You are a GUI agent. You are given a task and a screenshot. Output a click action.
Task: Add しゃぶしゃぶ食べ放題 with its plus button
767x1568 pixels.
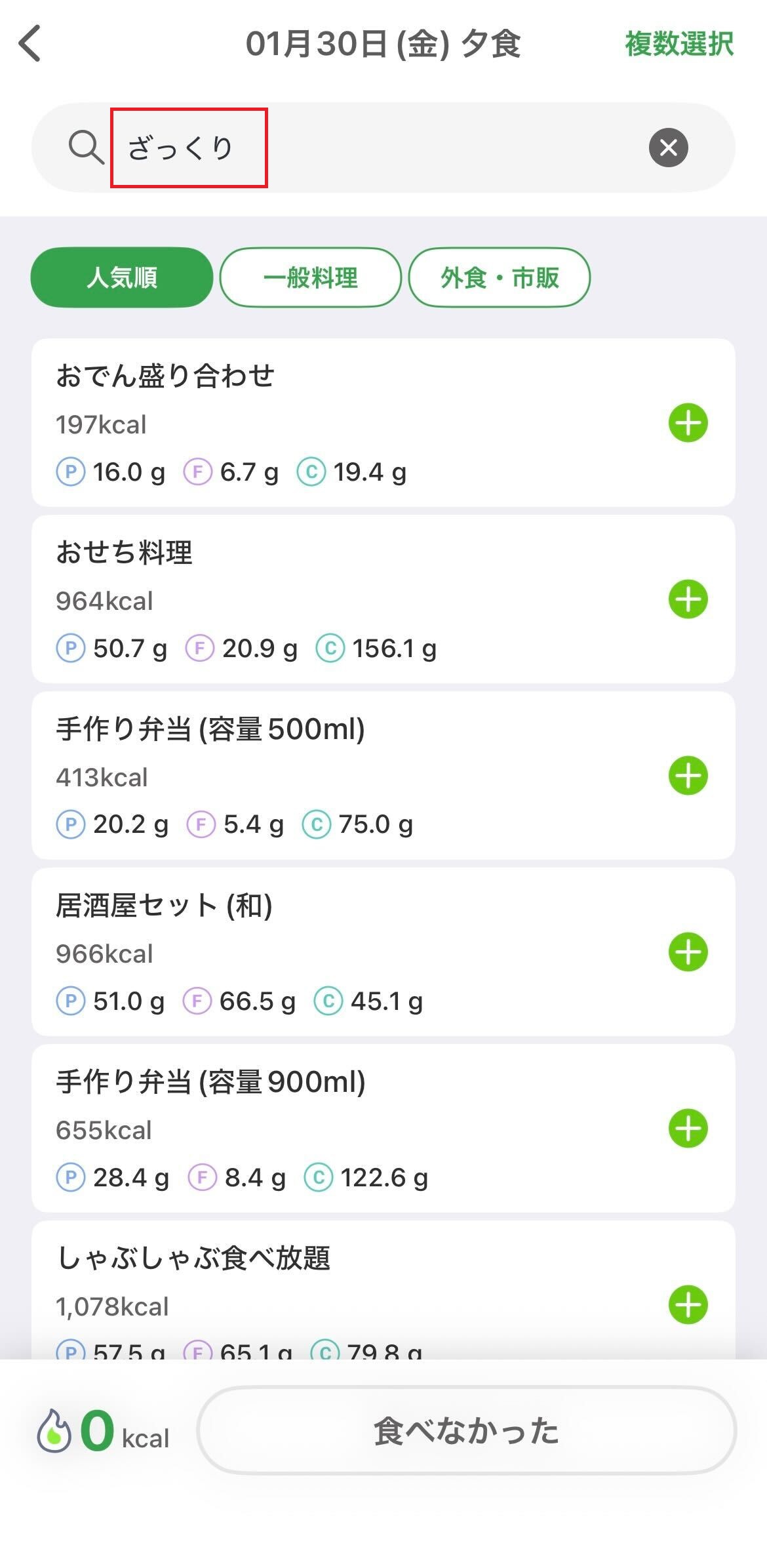[688, 1305]
